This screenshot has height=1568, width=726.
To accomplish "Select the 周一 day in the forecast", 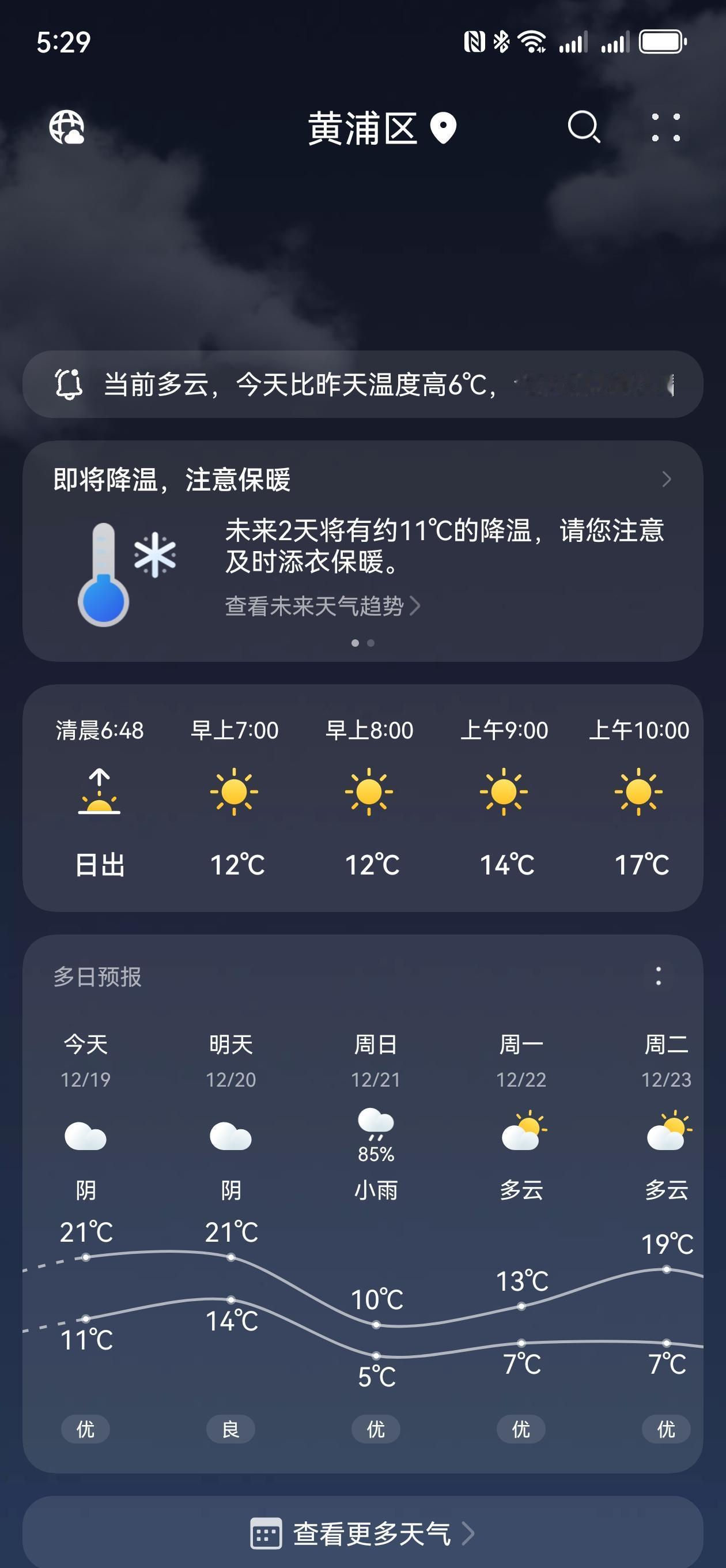I will [521, 1044].
